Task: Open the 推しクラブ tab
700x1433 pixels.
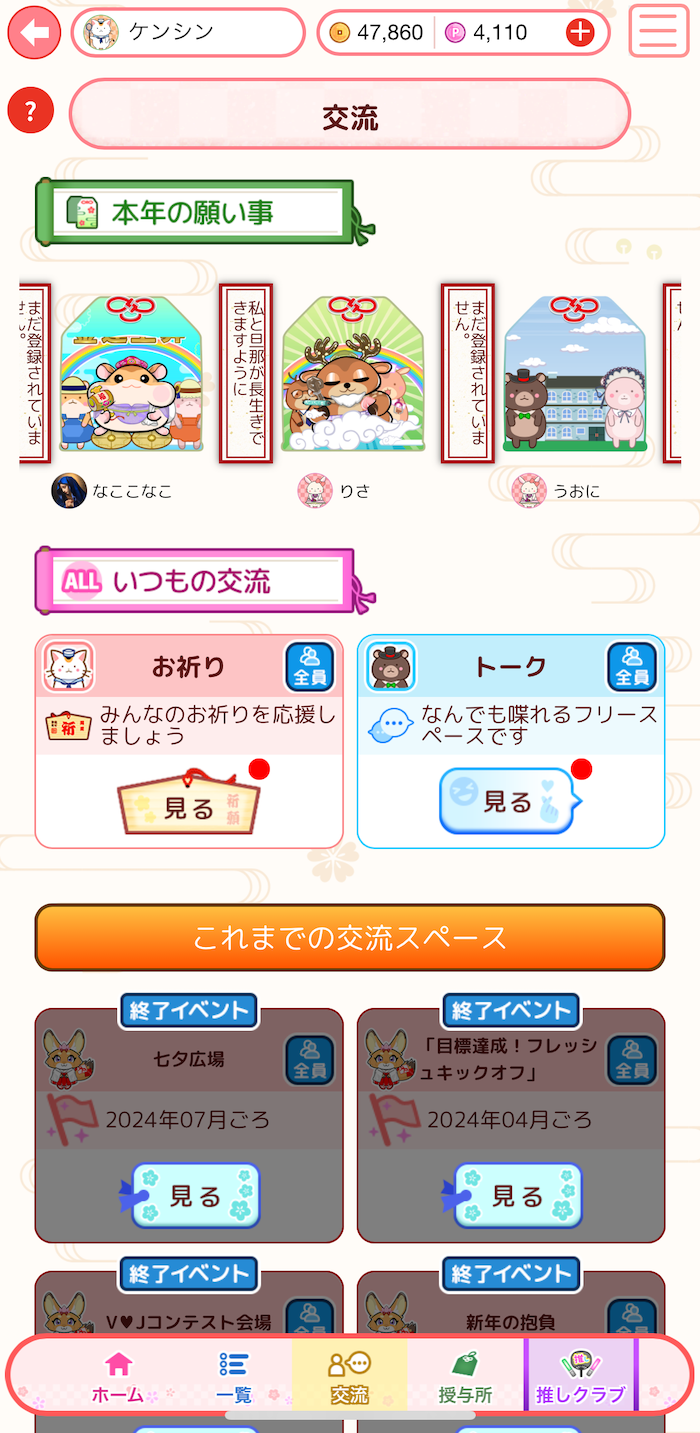Action: click(580, 1376)
